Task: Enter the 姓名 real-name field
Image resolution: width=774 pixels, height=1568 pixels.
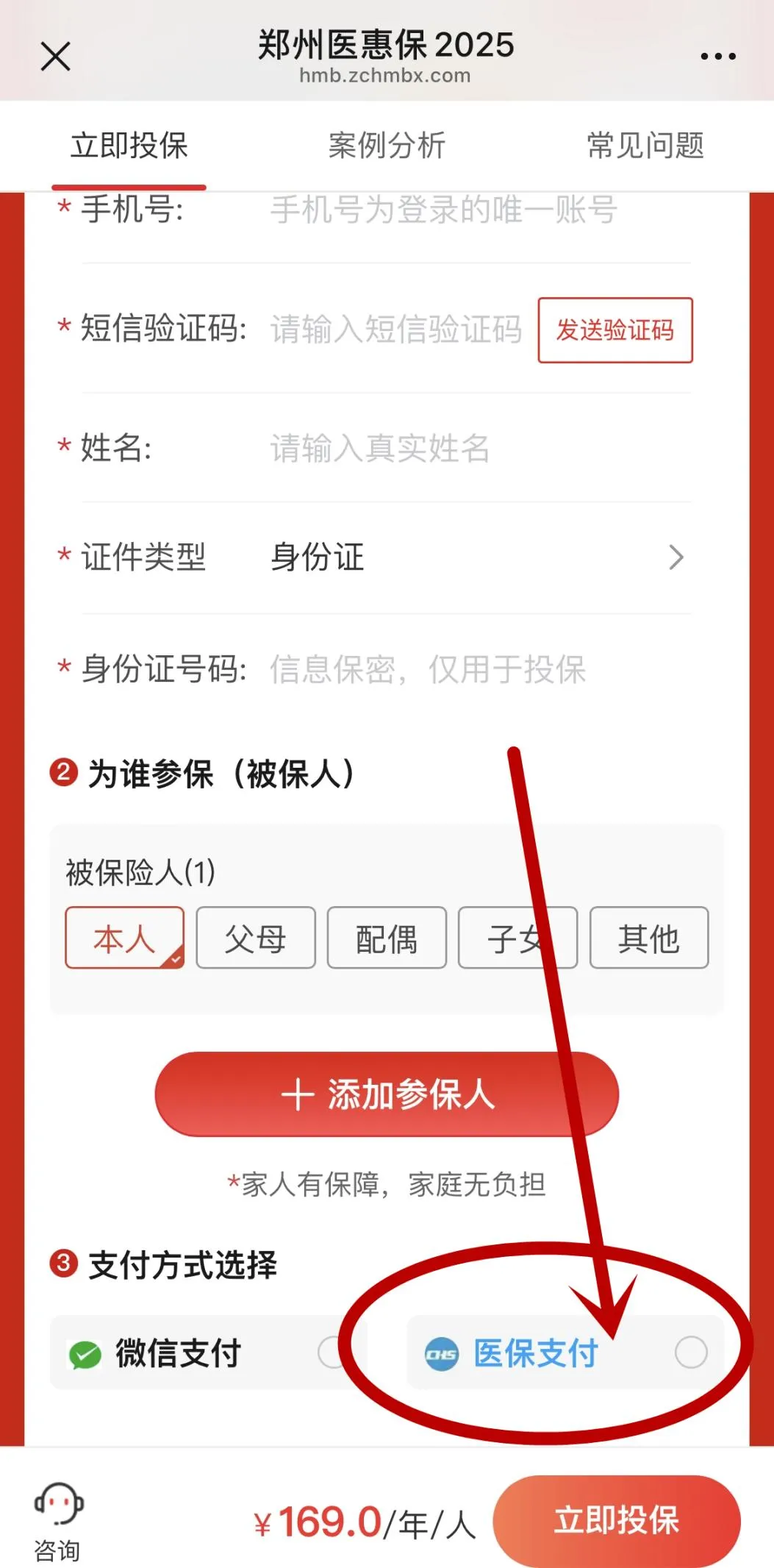Action: coord(479,448)
